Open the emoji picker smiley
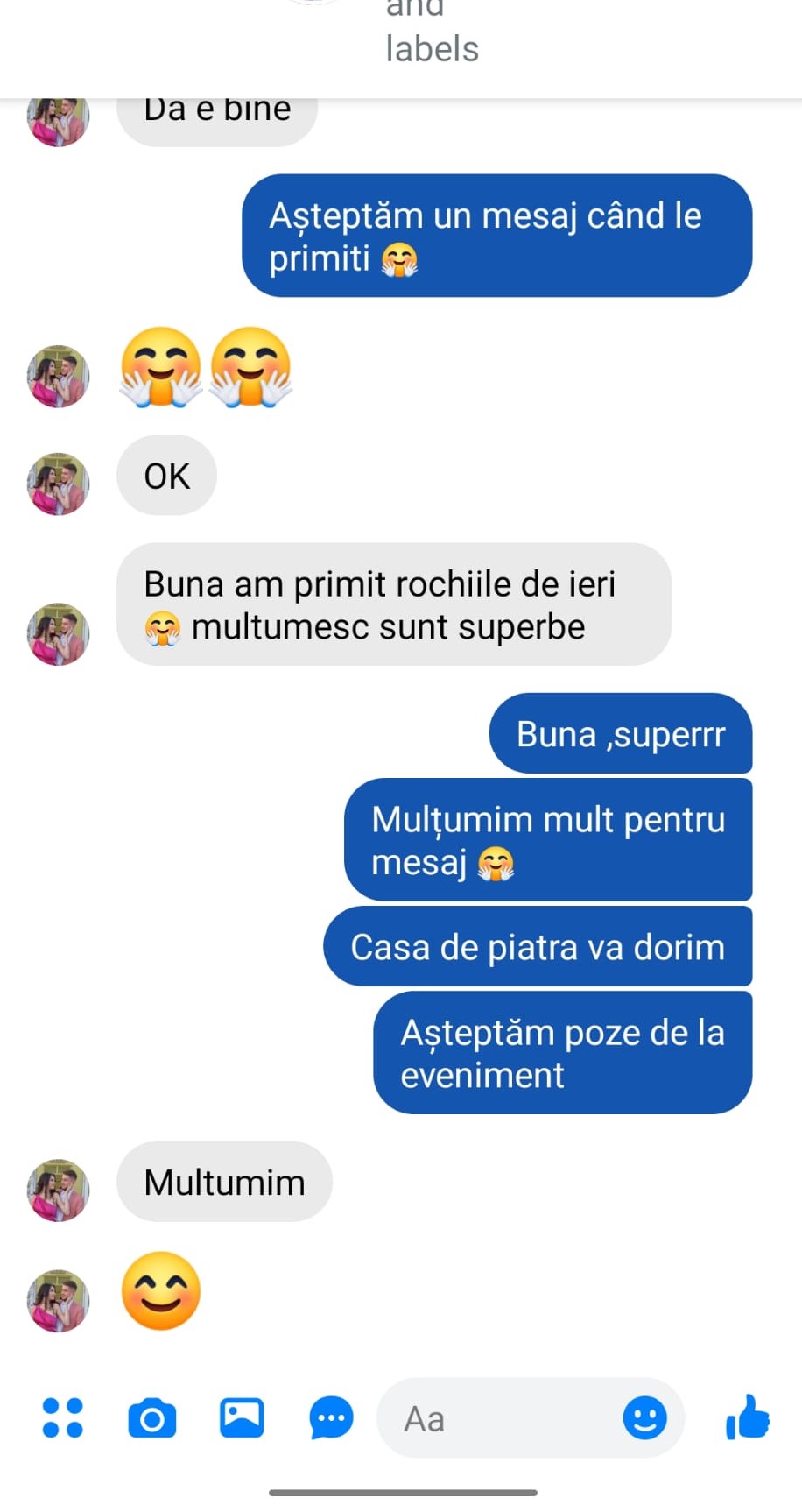 coord(644,1417)
